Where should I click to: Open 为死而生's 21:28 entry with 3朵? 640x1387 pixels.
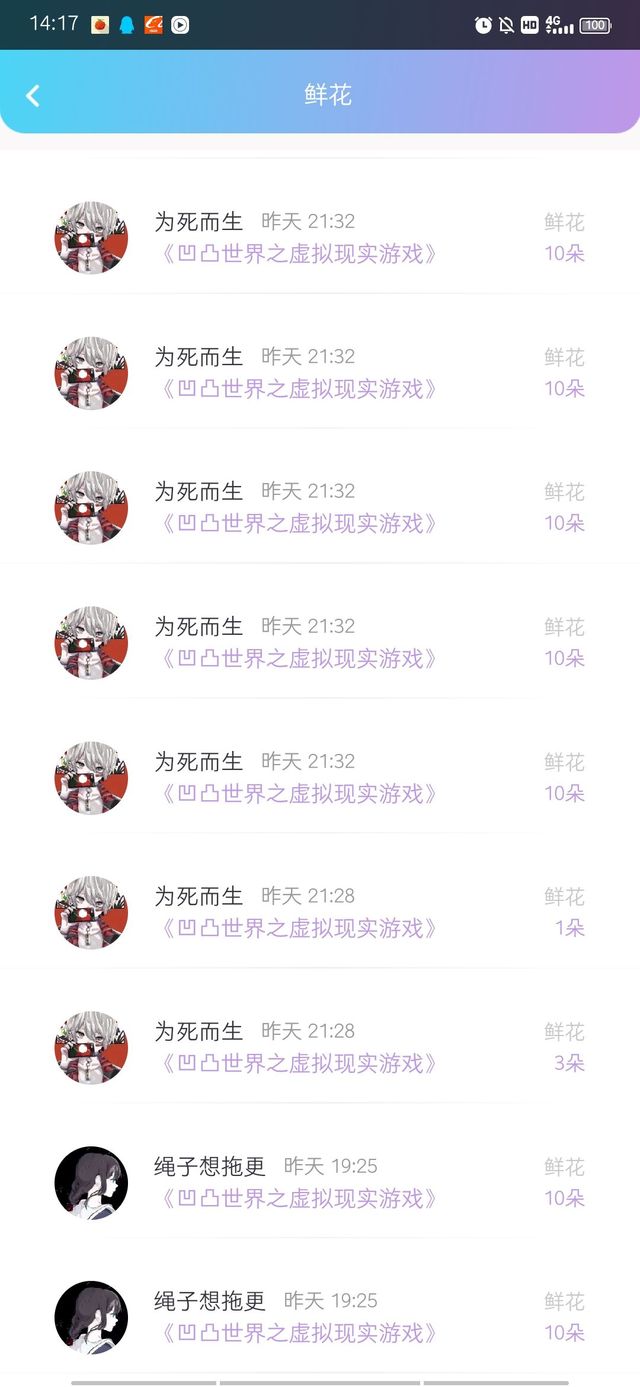[x=320, y=1047]
